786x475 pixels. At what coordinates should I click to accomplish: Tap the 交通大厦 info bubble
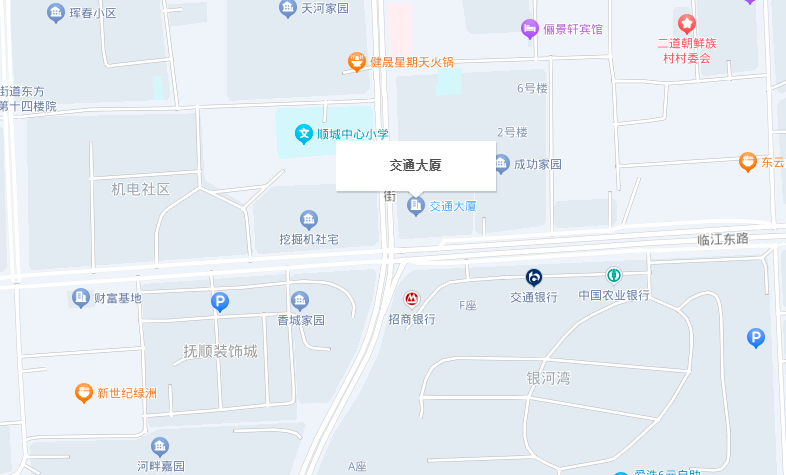[415, 166]
